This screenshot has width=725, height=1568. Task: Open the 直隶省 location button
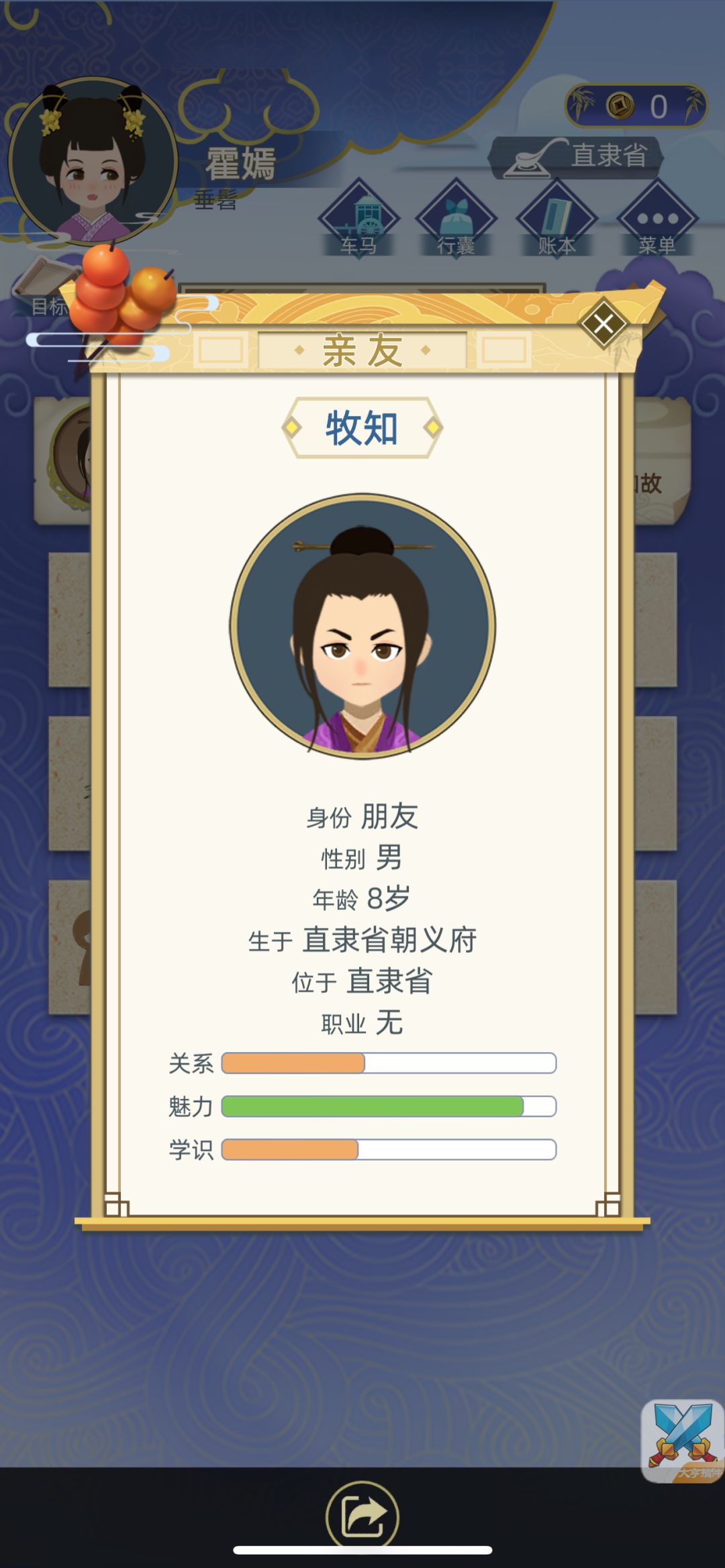(x=576, y=158)
